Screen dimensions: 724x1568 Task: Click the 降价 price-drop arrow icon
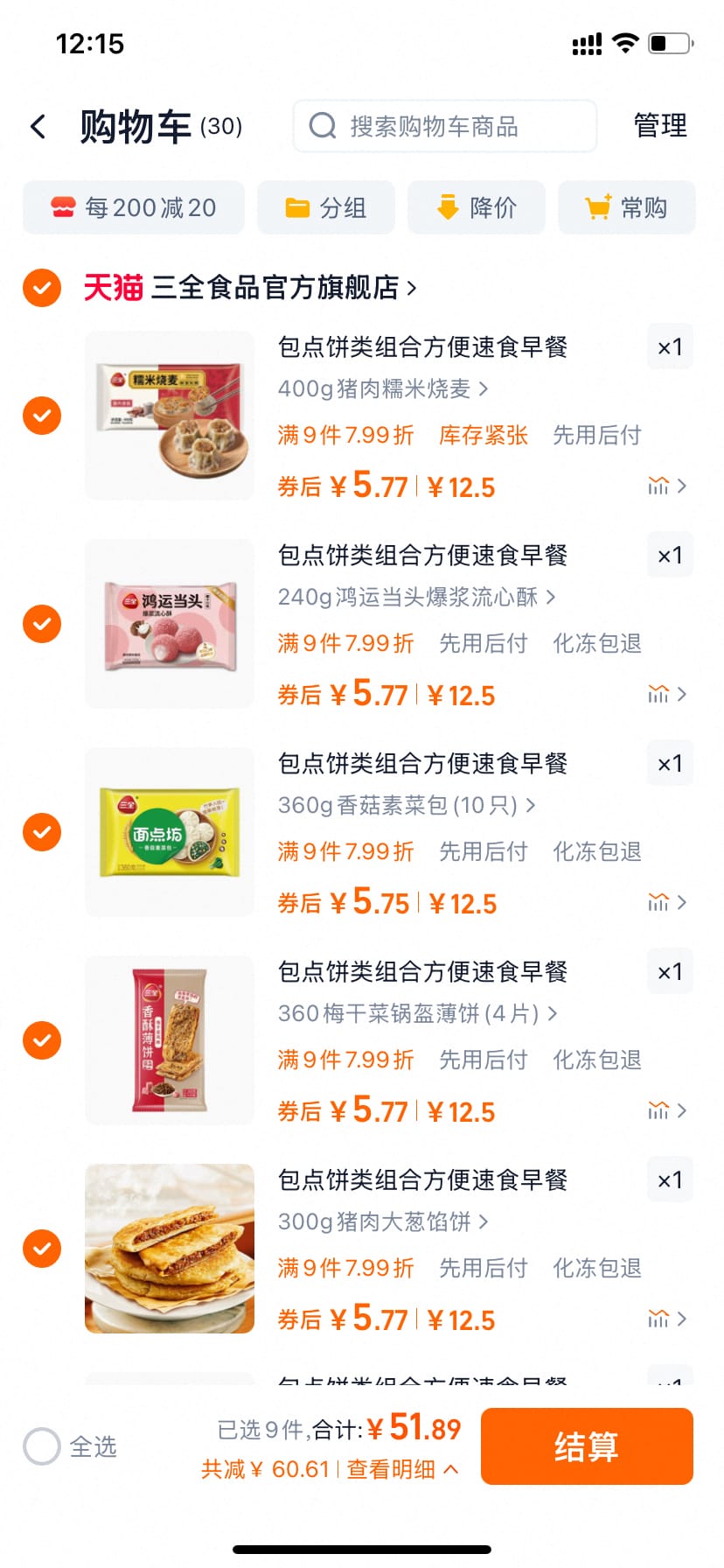[x=448, y=207]
